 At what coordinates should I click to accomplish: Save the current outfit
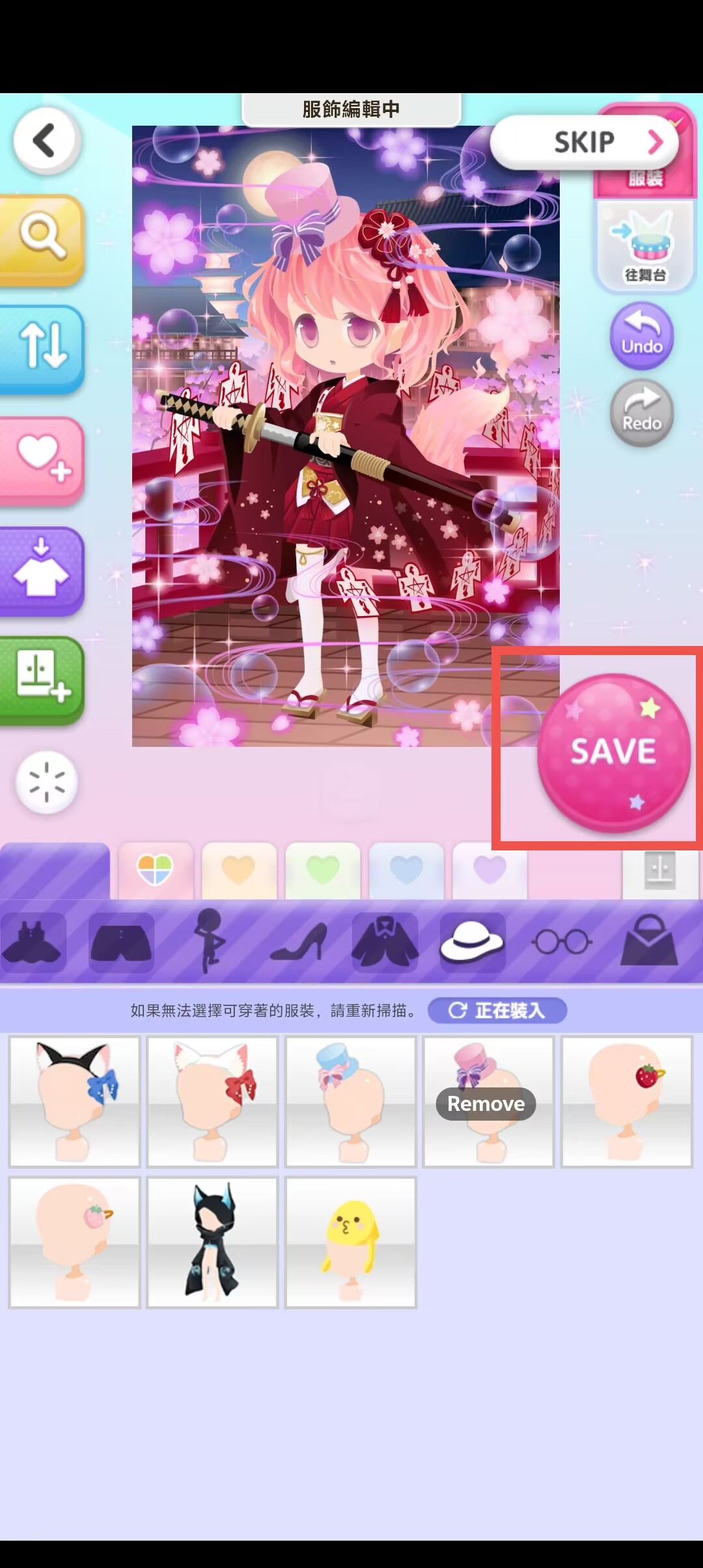pyautogui.click(x=613, y=753)
